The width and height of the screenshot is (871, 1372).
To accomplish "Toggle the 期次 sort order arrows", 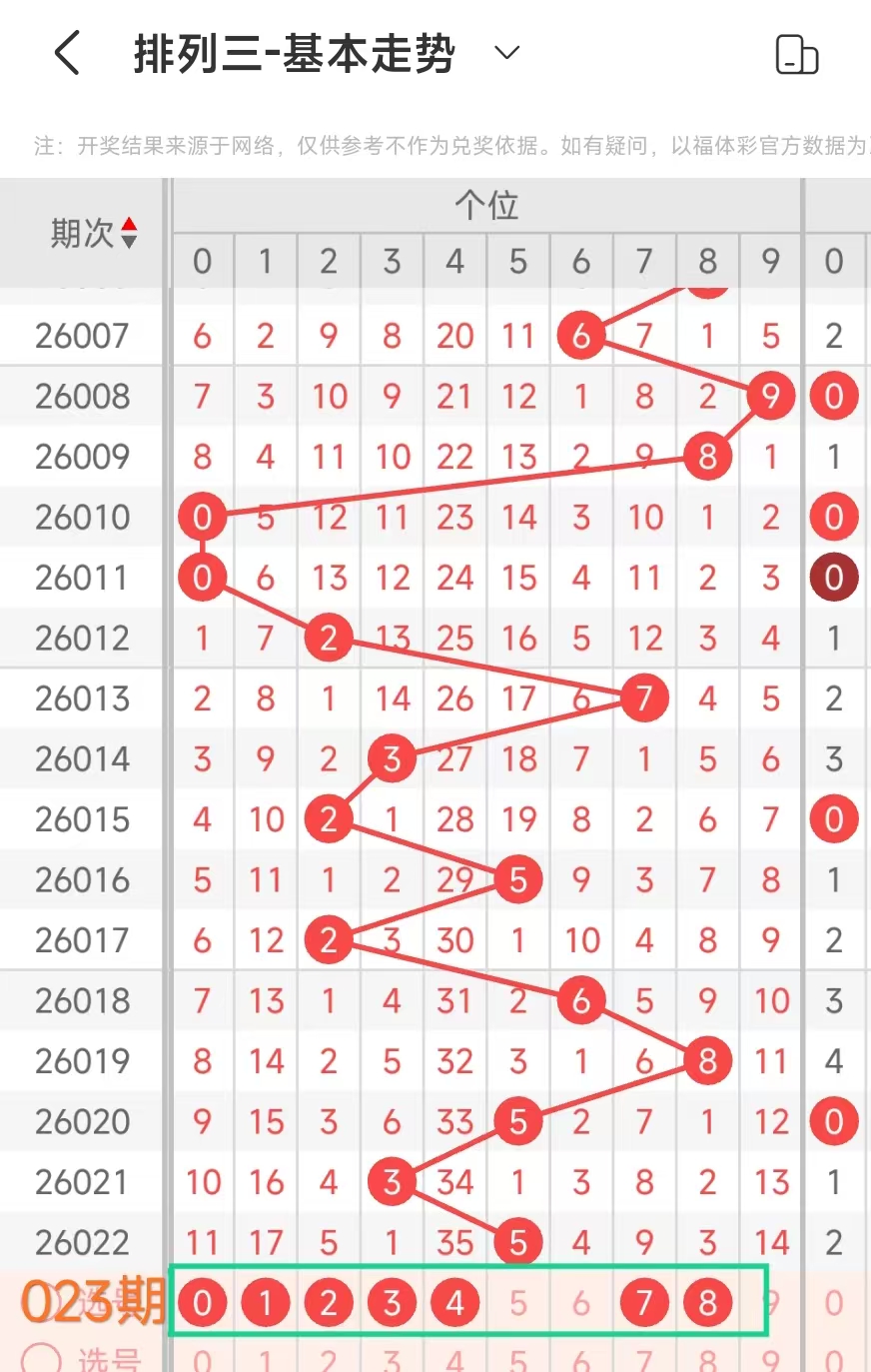I will pyautogui.click(x=128, y=233).
